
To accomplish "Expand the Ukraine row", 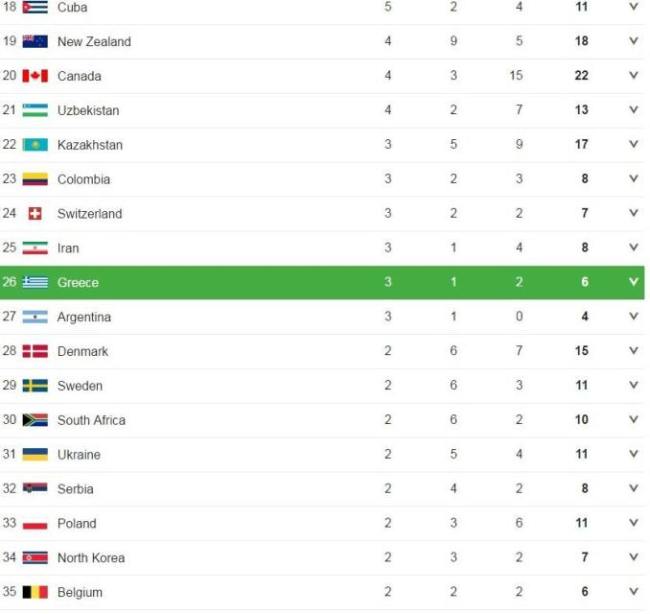I will point(633,455).
